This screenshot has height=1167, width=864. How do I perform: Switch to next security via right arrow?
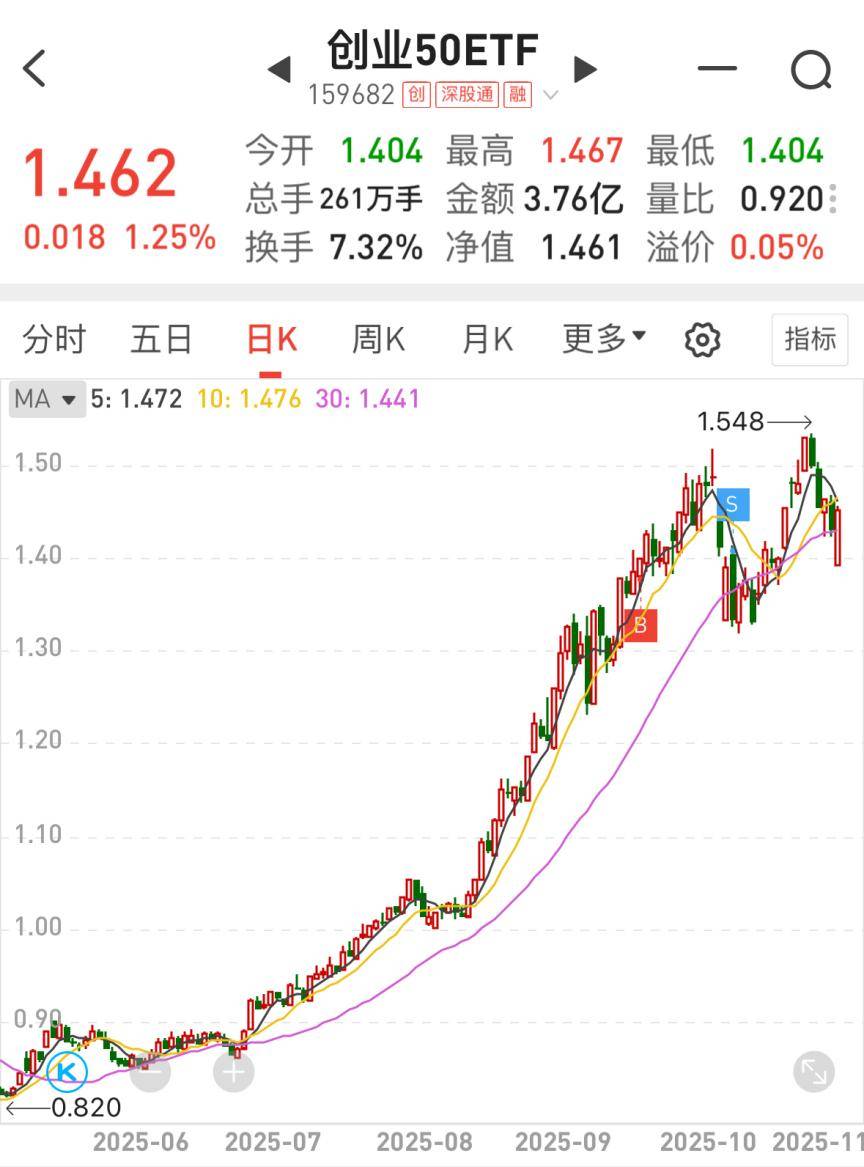point(584,68)
